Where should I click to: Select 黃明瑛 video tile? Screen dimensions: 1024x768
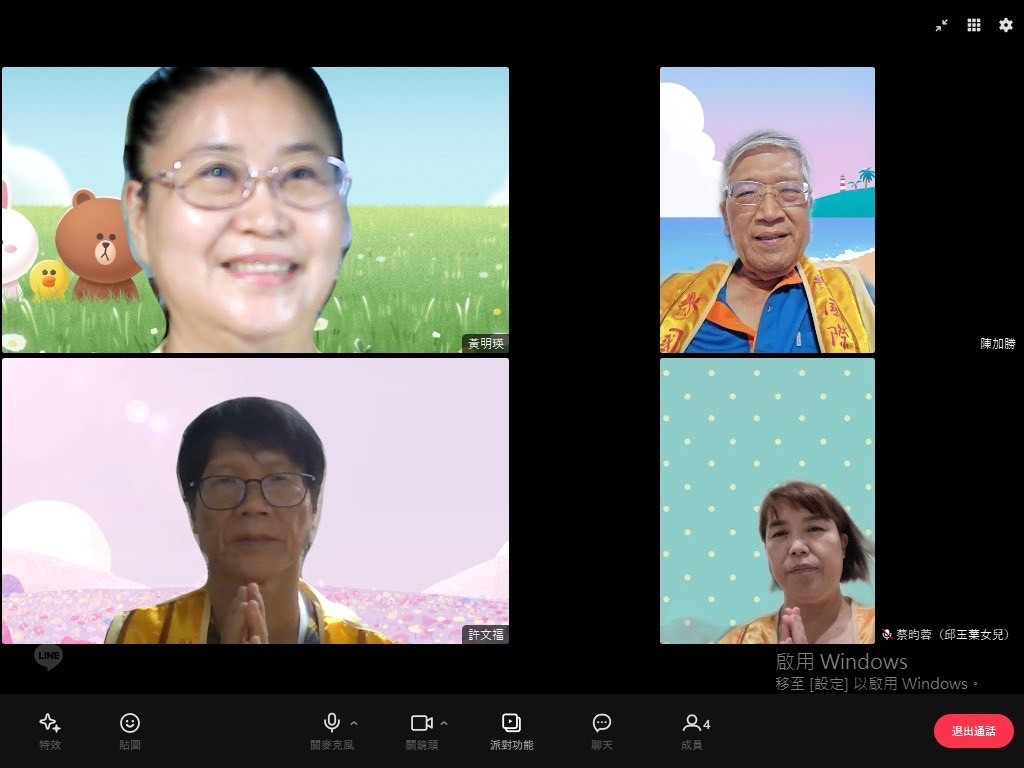(x=255, y=210)
